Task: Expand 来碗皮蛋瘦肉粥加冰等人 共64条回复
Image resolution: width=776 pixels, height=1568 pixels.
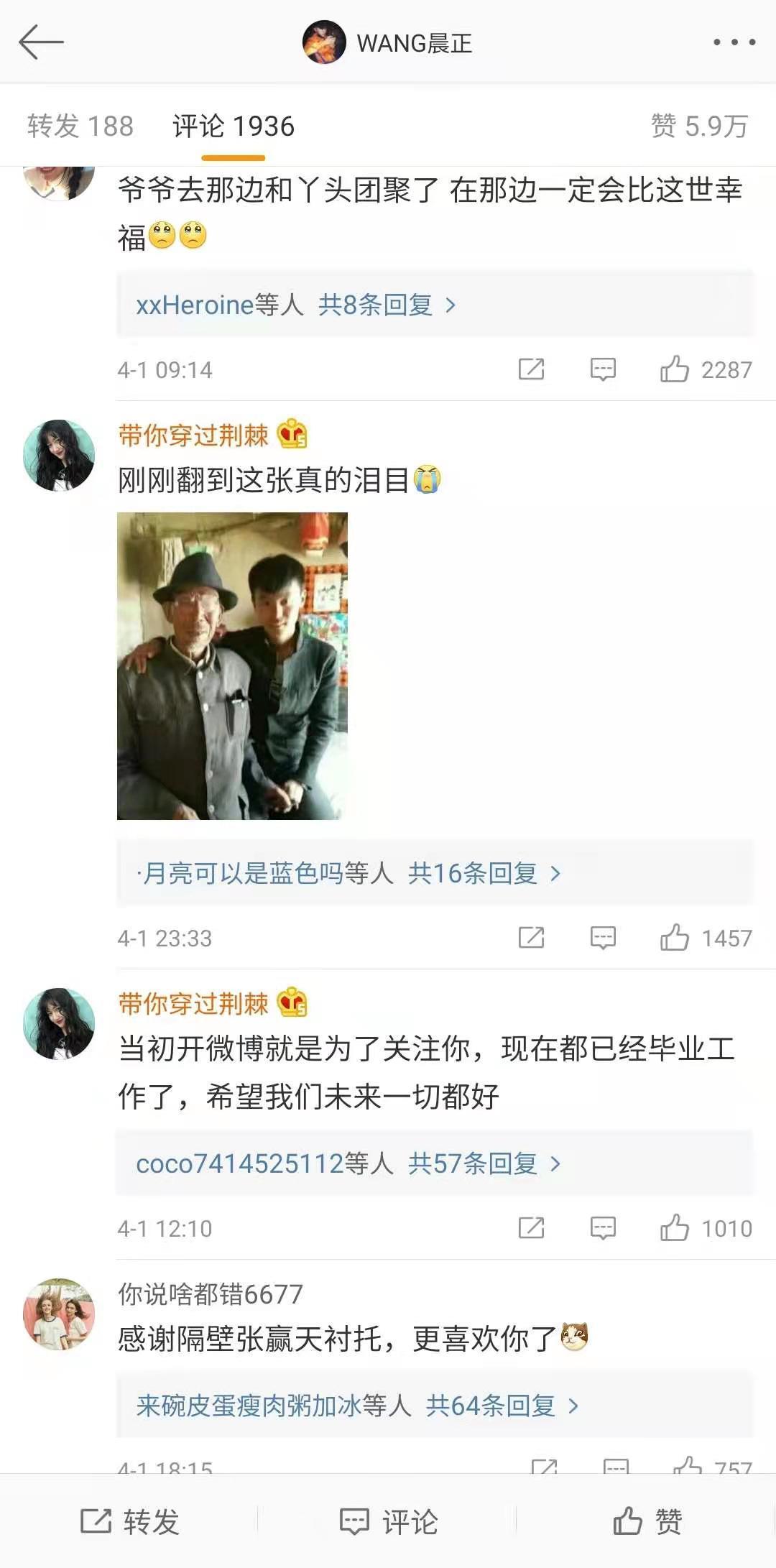Action: (357, 1406)
